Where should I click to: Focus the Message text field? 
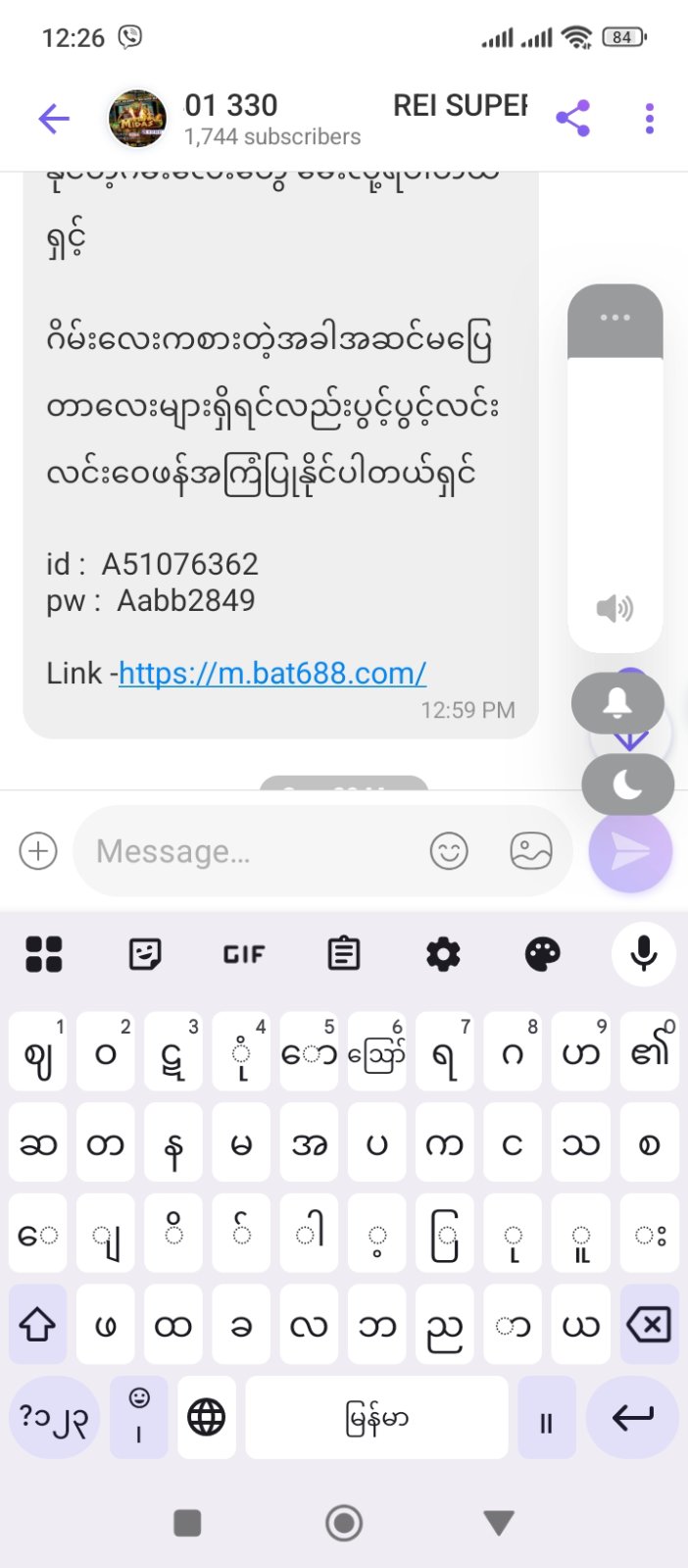[255, 850]
